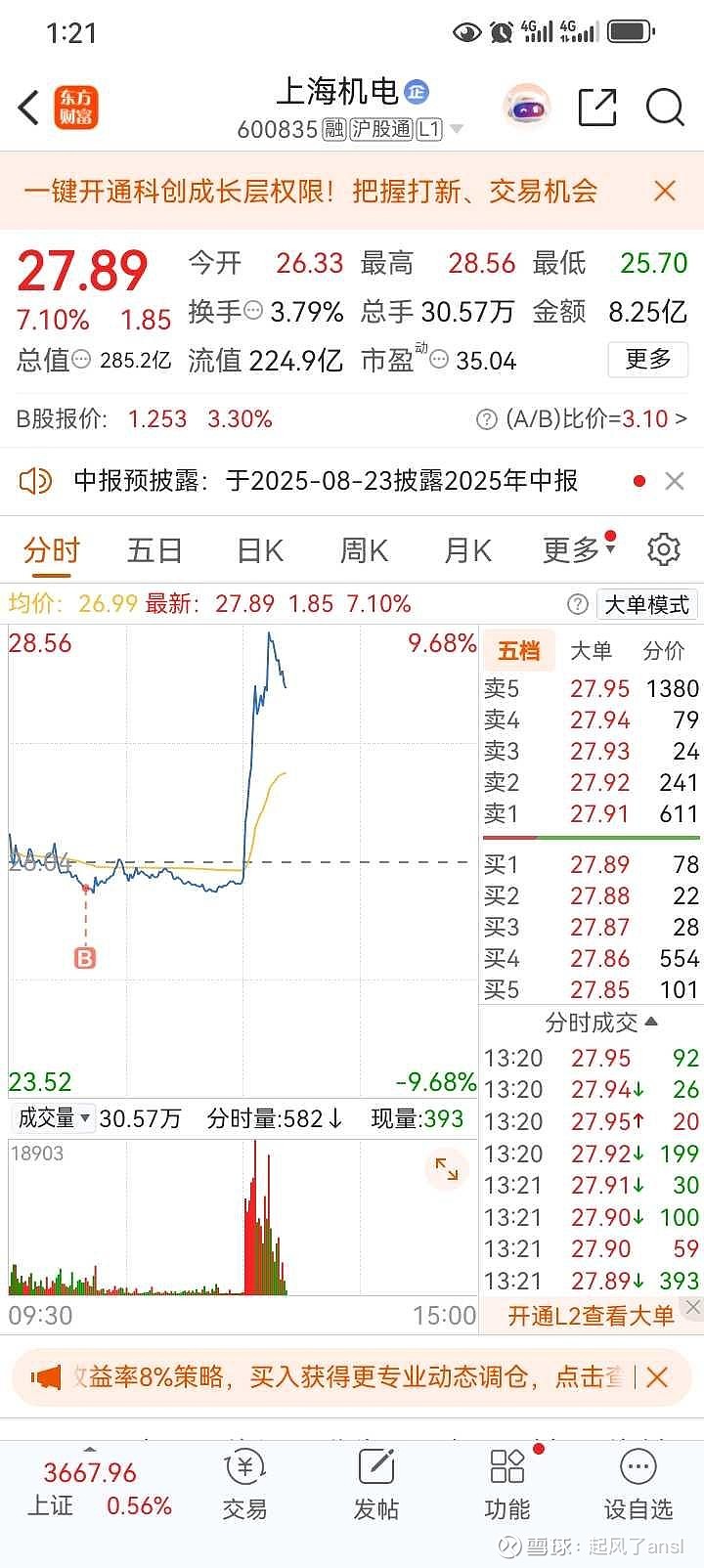Enable 大单模式
The width and height of the screenshot is (704, 1568).
(646, 604)
